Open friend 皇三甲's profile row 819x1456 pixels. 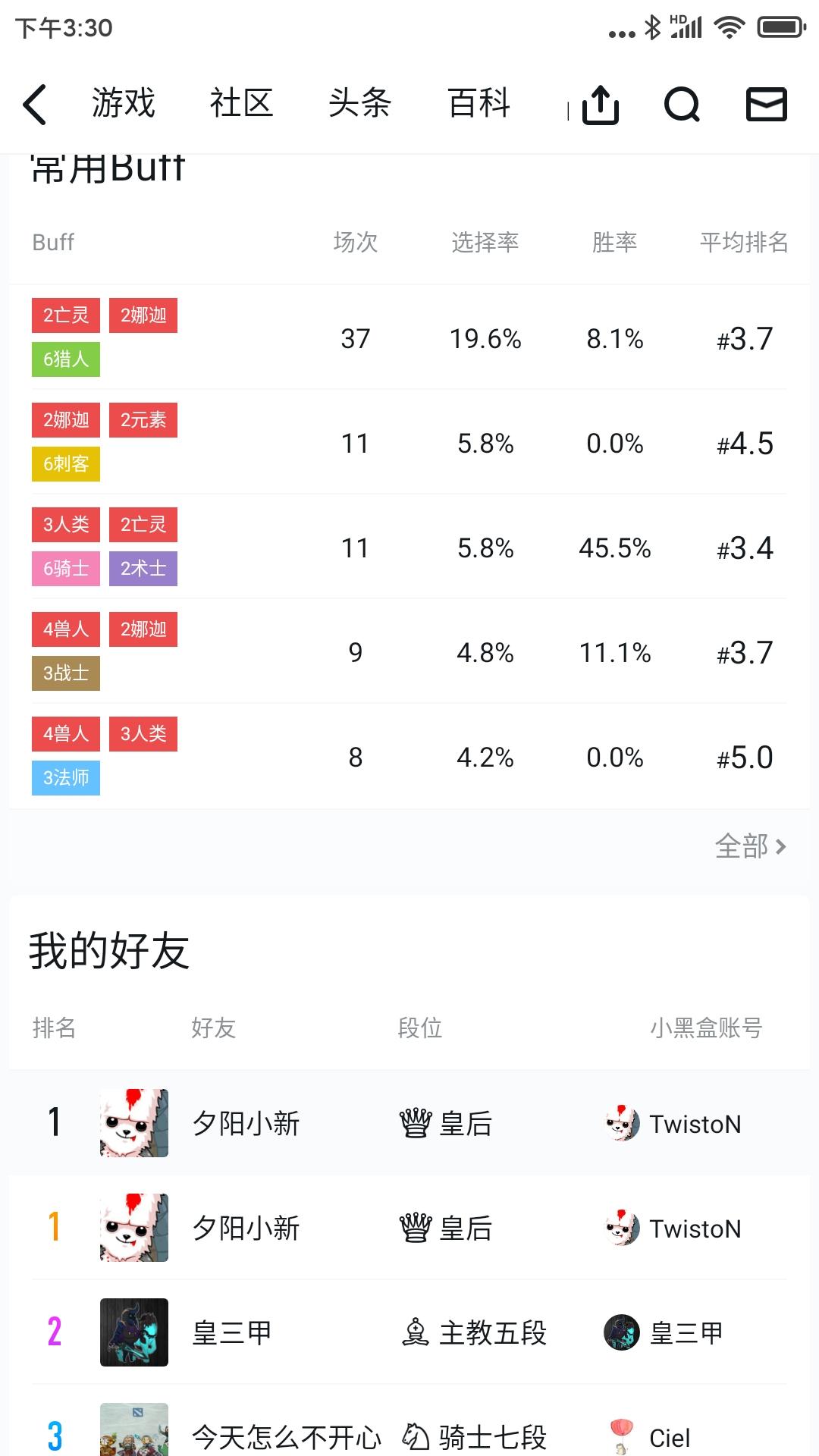(x=409, y=1332)
